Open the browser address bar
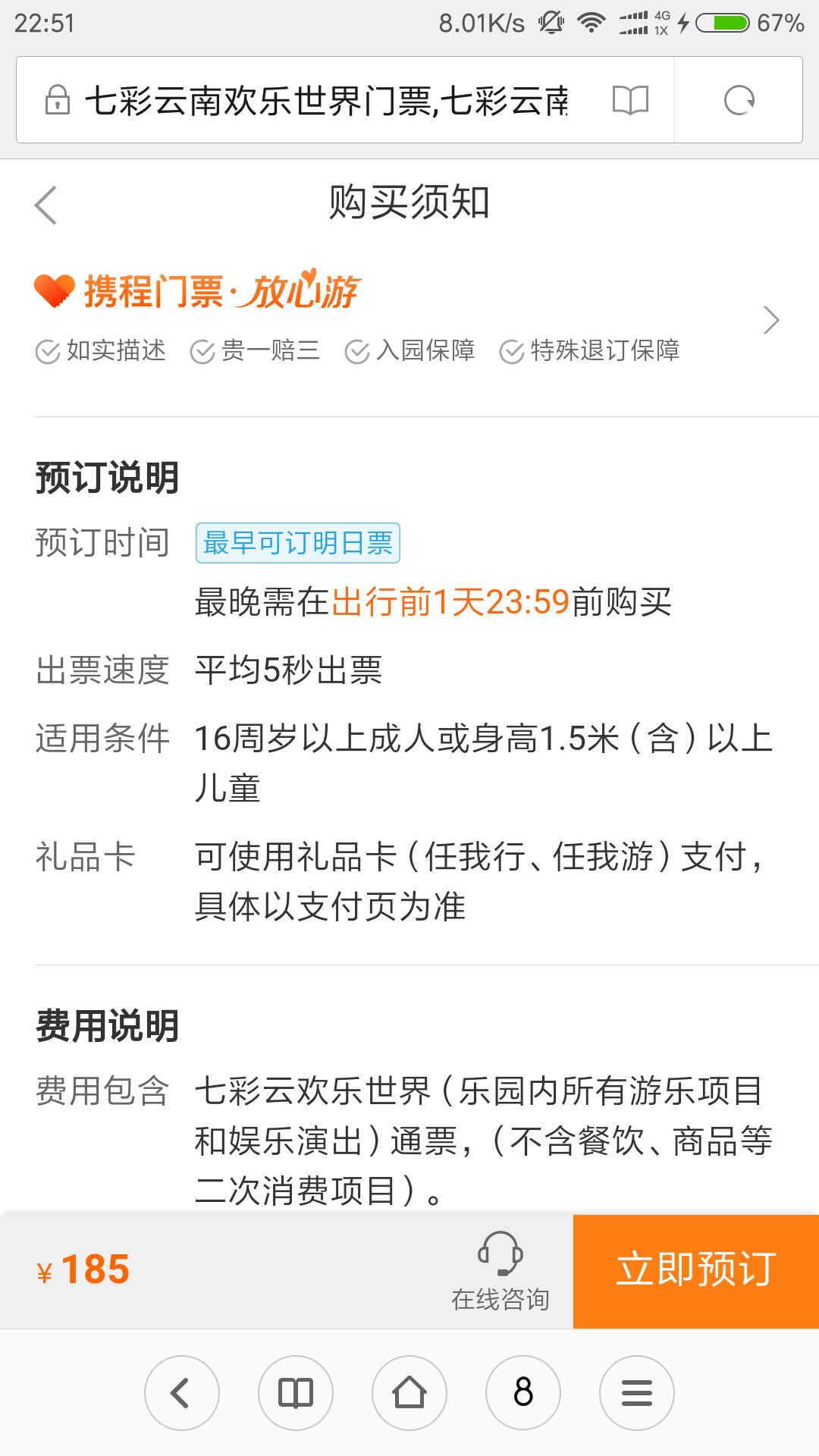Viewport: 819px width, 1456px height. 326,100
